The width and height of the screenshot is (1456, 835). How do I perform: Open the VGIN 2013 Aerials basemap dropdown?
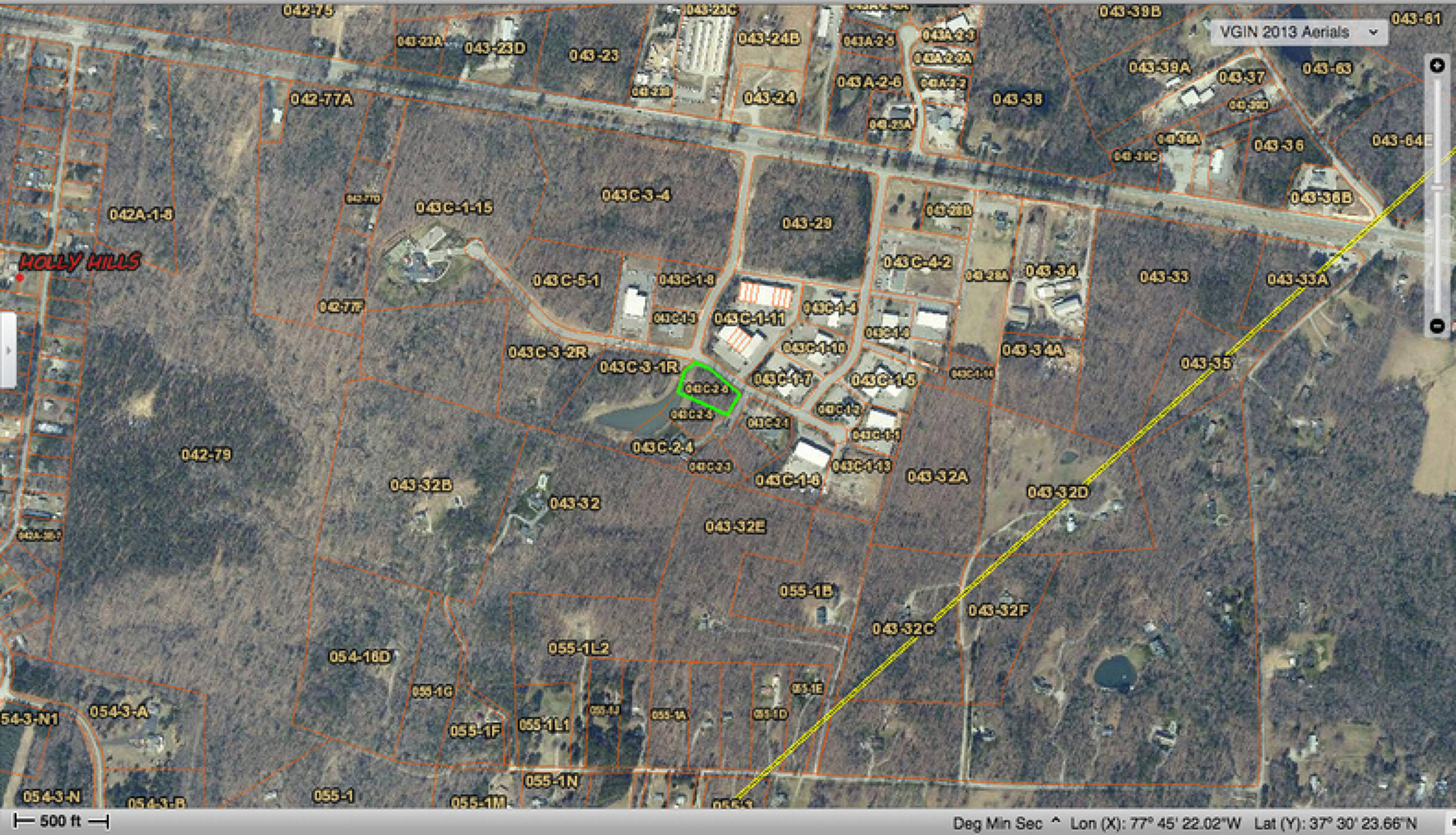tap(1299, 32)
